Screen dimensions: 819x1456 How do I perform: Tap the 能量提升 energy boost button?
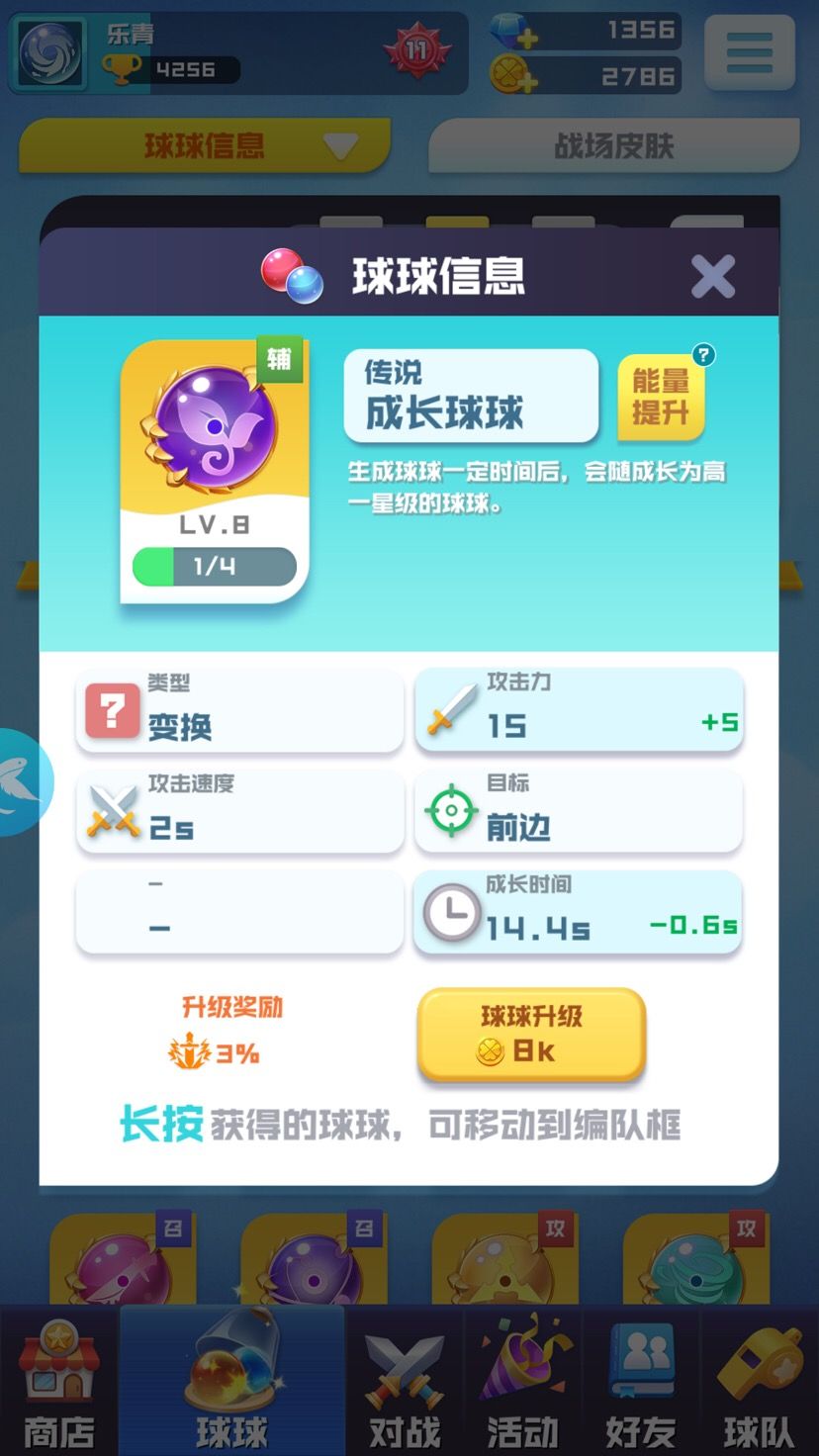[x=661, y=399]
